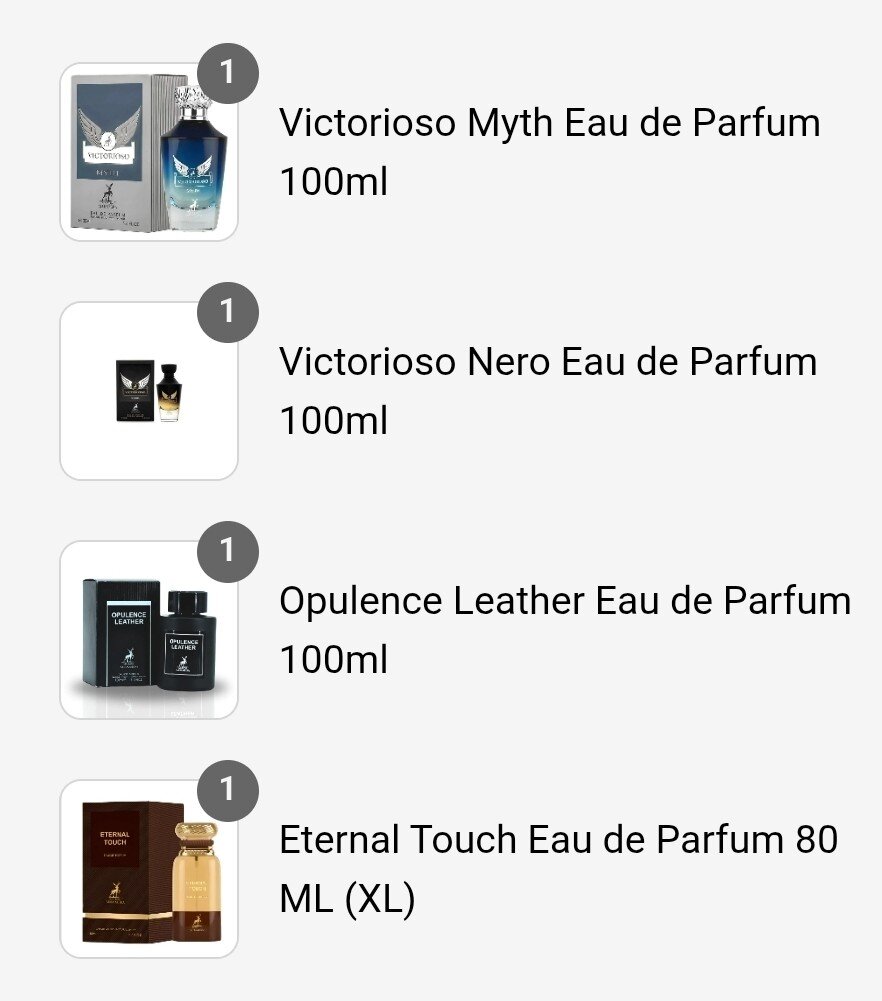Select the Opulence Leather Eau de Parfum row
The width and height of the screenshot is (882, 1001).
point(564,629)
